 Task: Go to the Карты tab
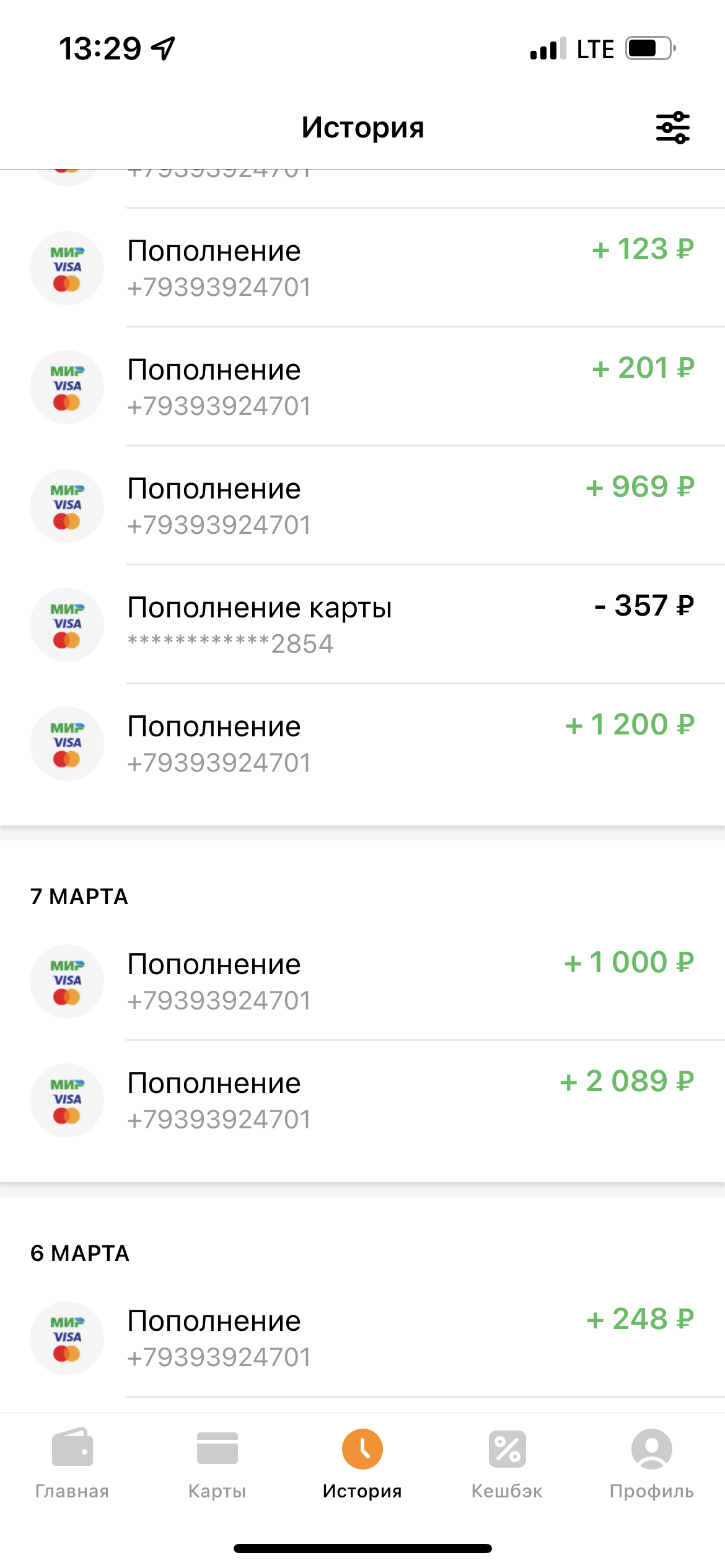point(217,1463)
